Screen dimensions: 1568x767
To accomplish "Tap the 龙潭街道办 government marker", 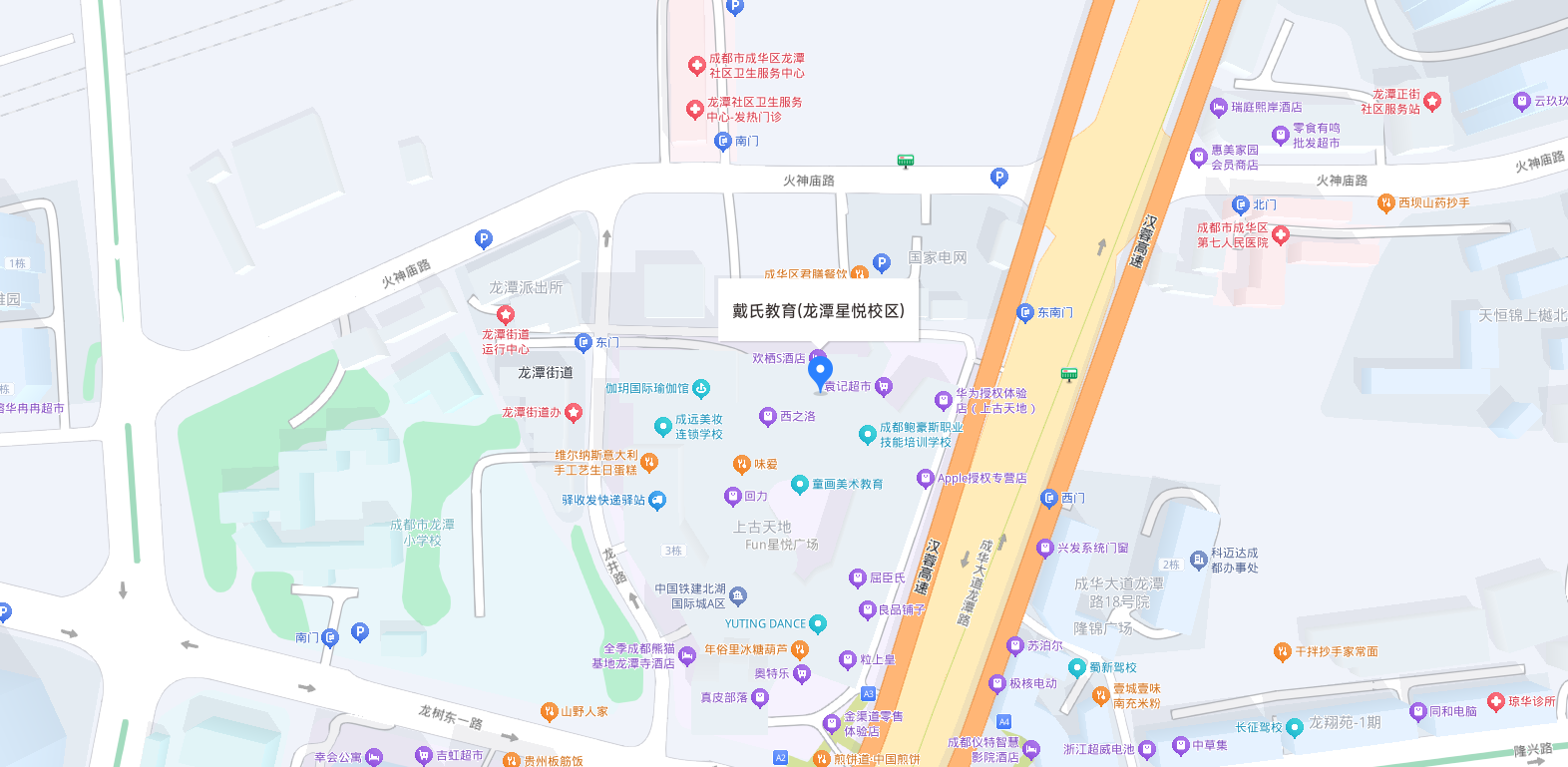I will [573, 413].
